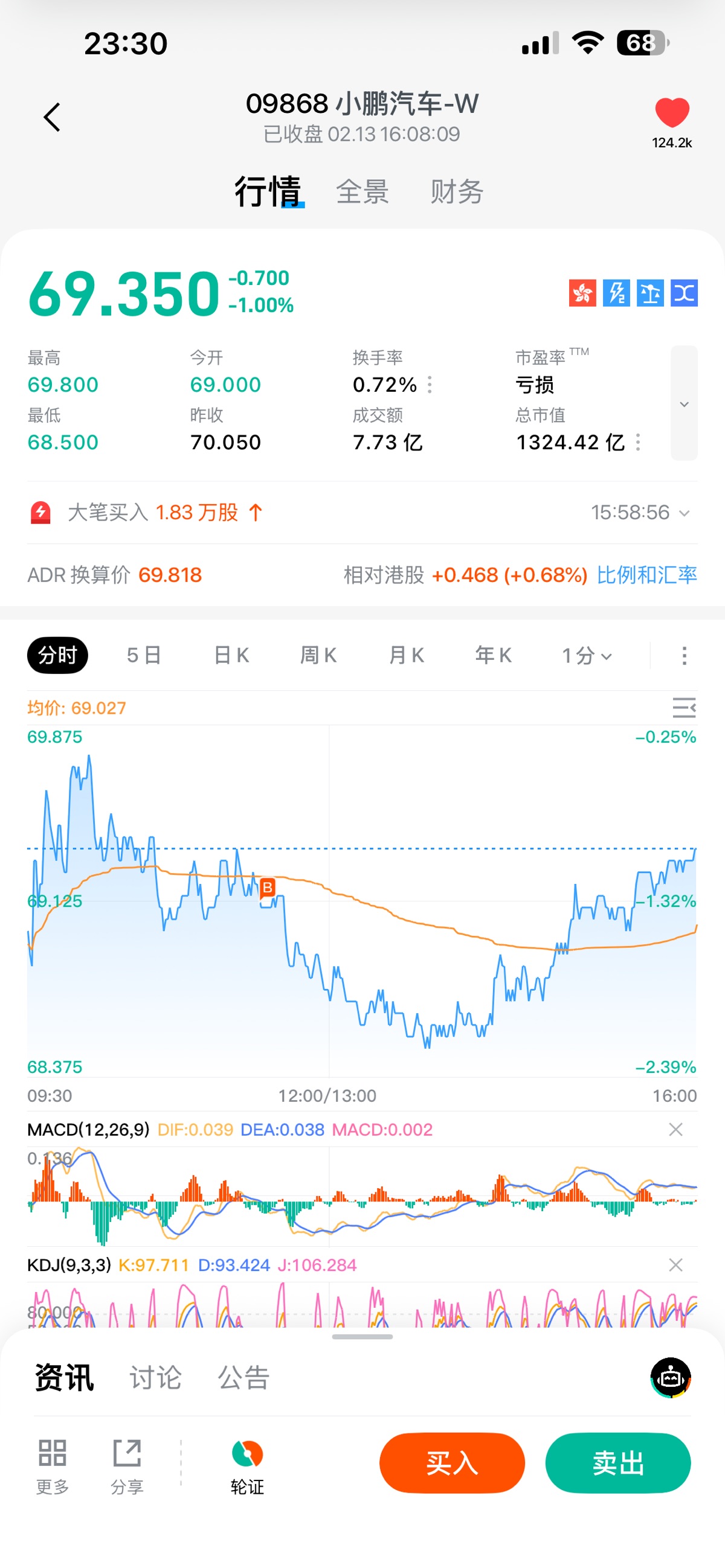Select the 周K chart view

click(x=318, y=656)
